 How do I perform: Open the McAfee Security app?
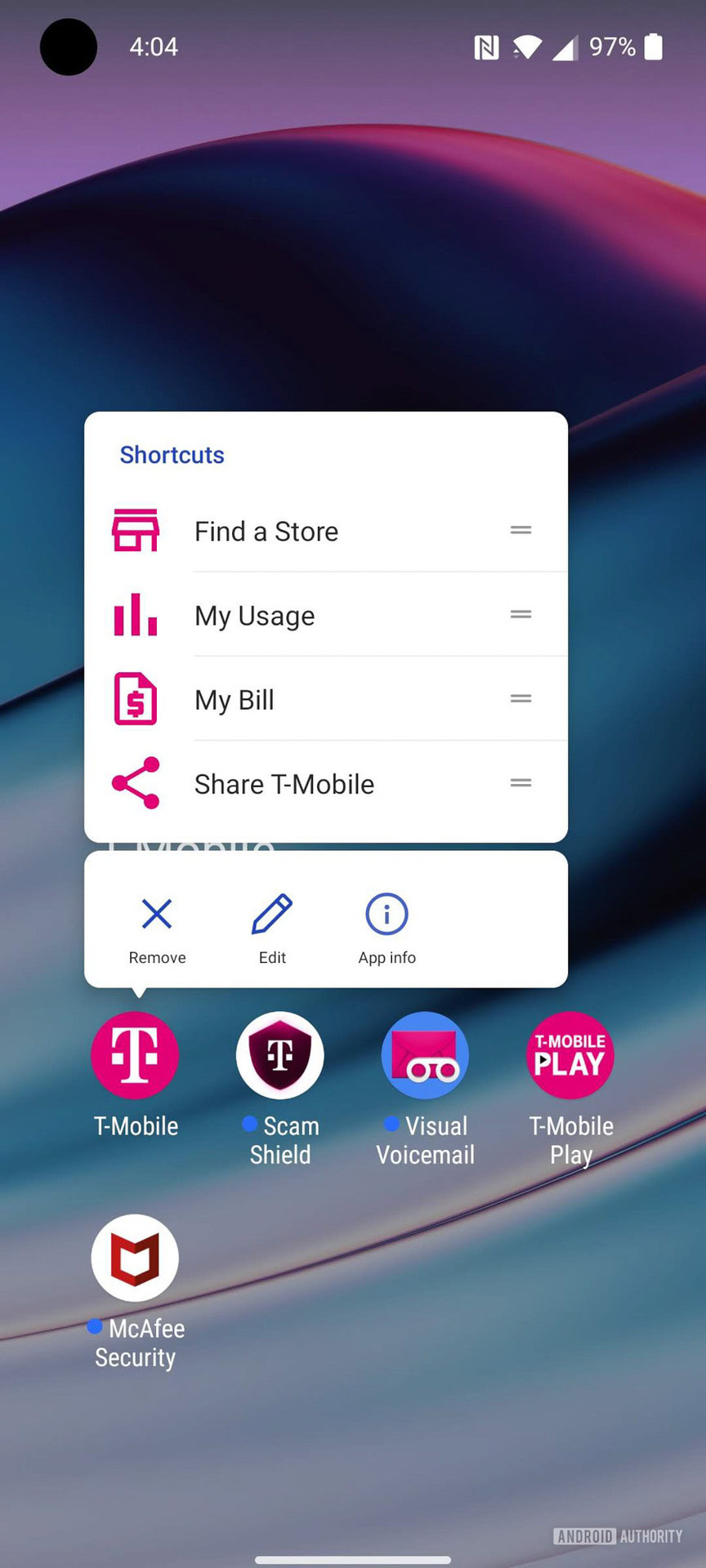coord(135,1258)
